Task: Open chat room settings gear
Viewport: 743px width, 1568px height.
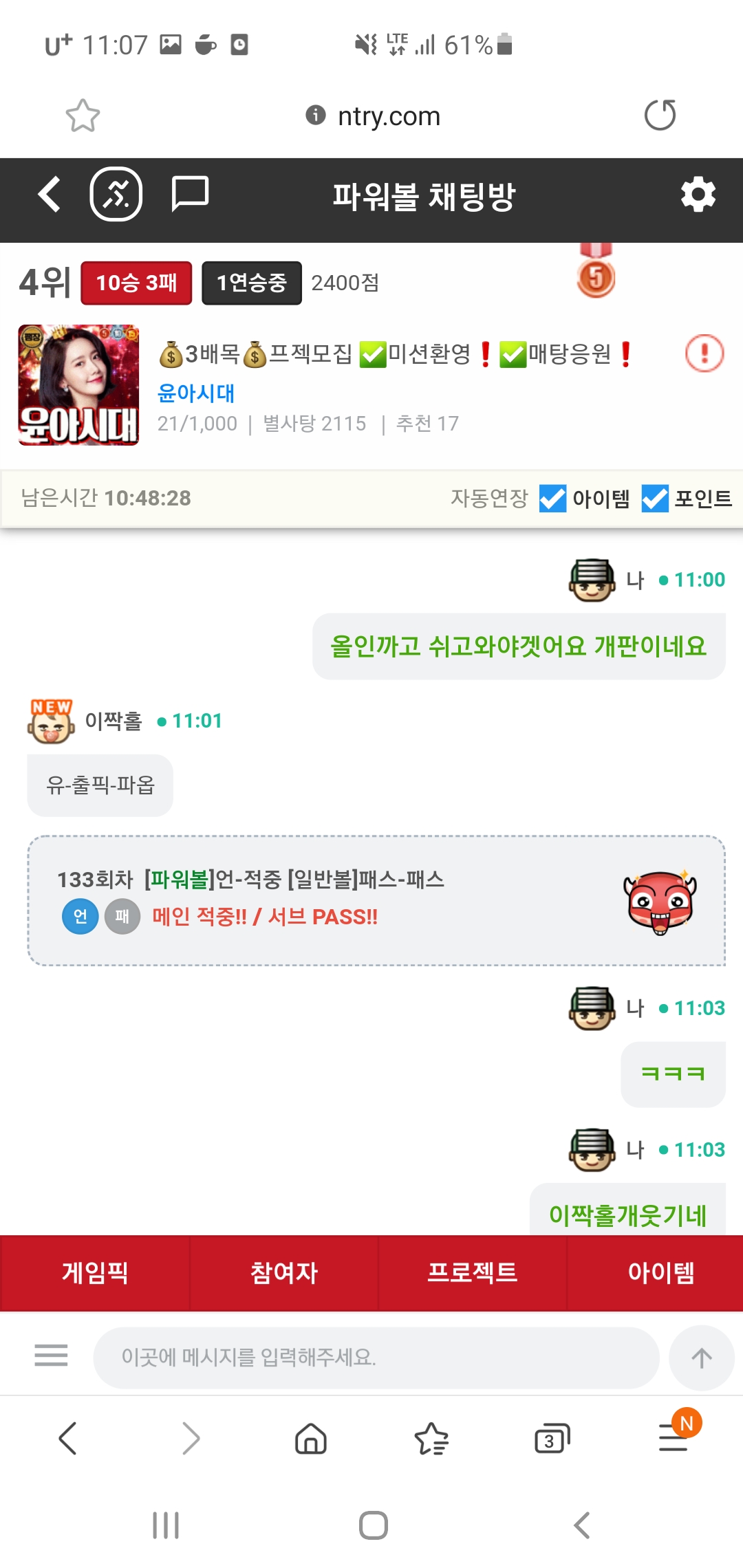Action: (698, 195)
